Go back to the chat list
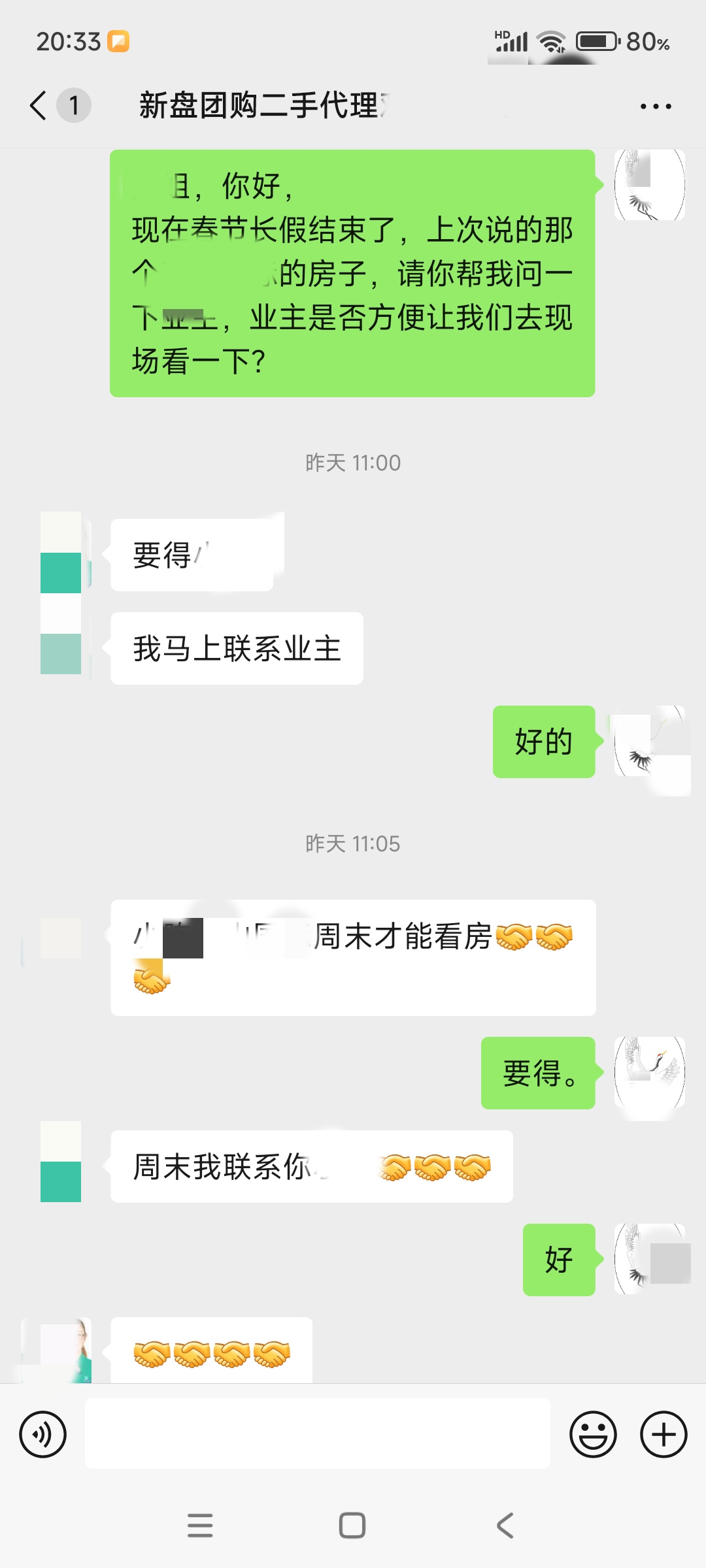706x1568 pixels. (39, 105)
